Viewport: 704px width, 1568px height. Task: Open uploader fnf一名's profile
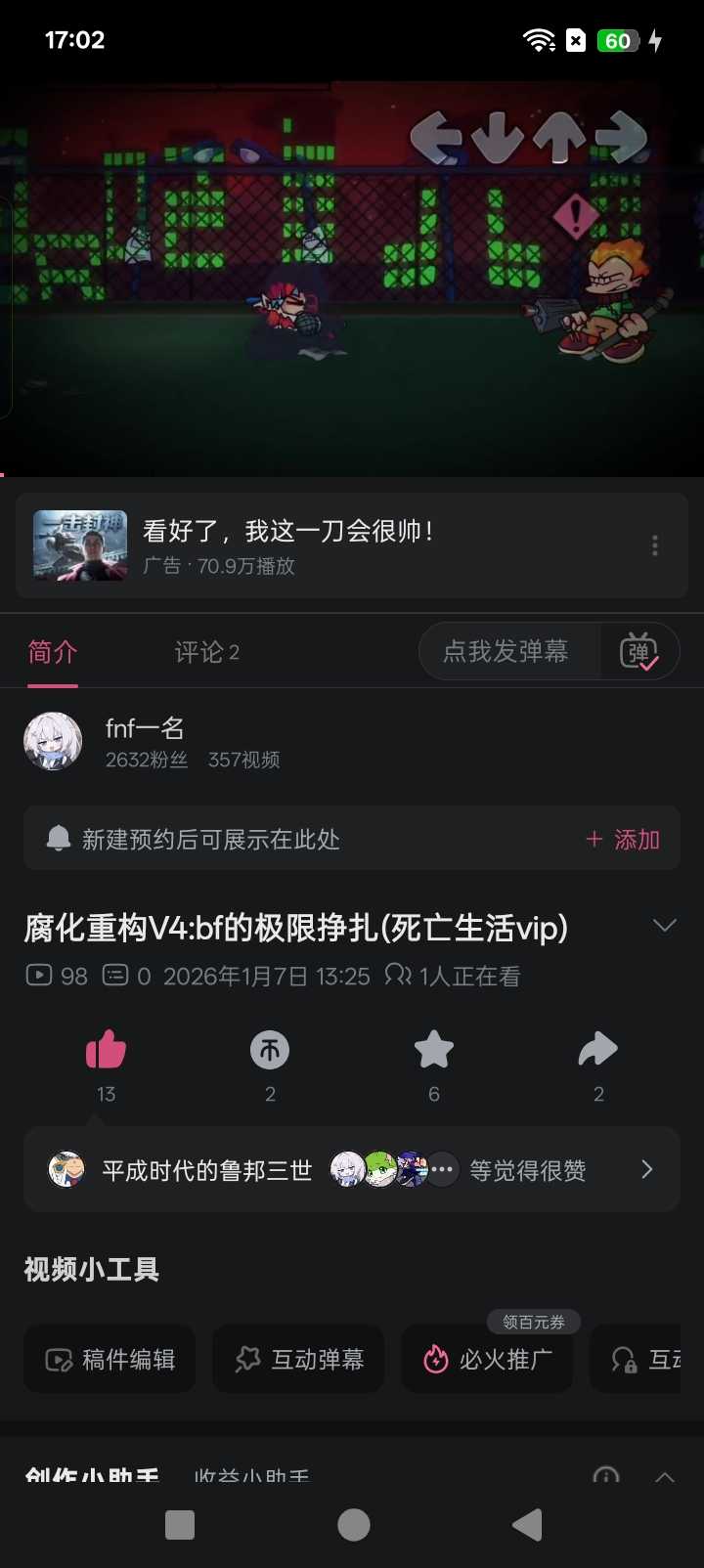[145, 741]
